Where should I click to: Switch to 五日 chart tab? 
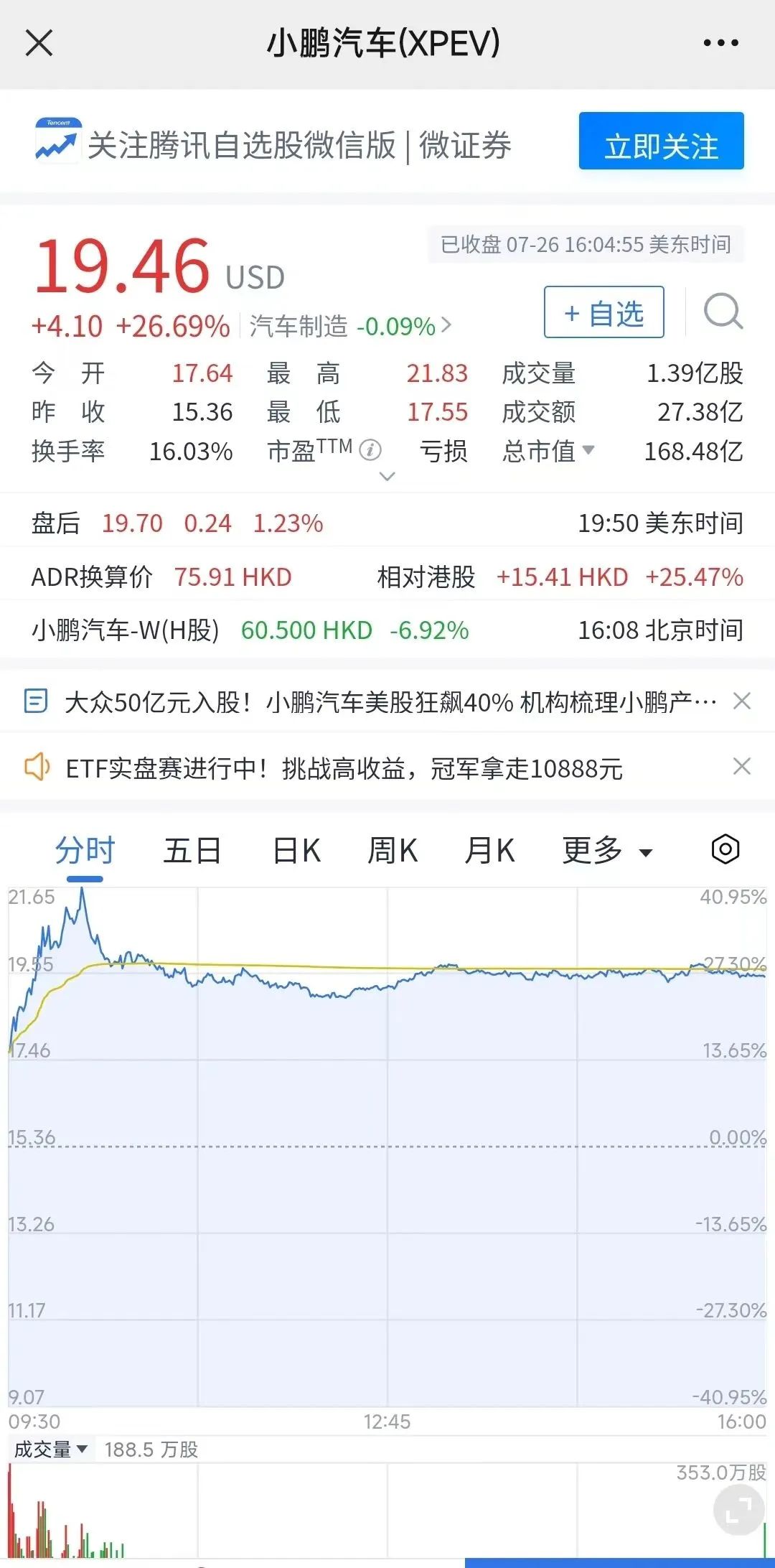pos(192,851)
